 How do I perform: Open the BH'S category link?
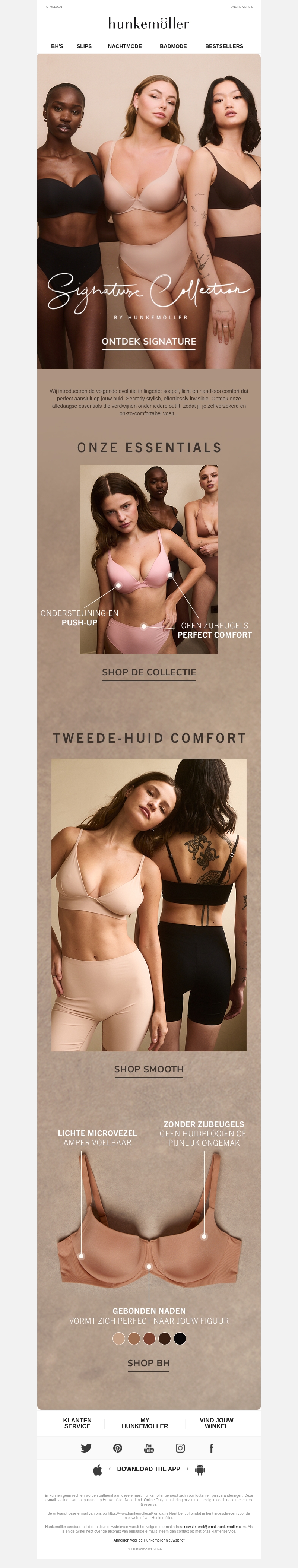[57, 46]
